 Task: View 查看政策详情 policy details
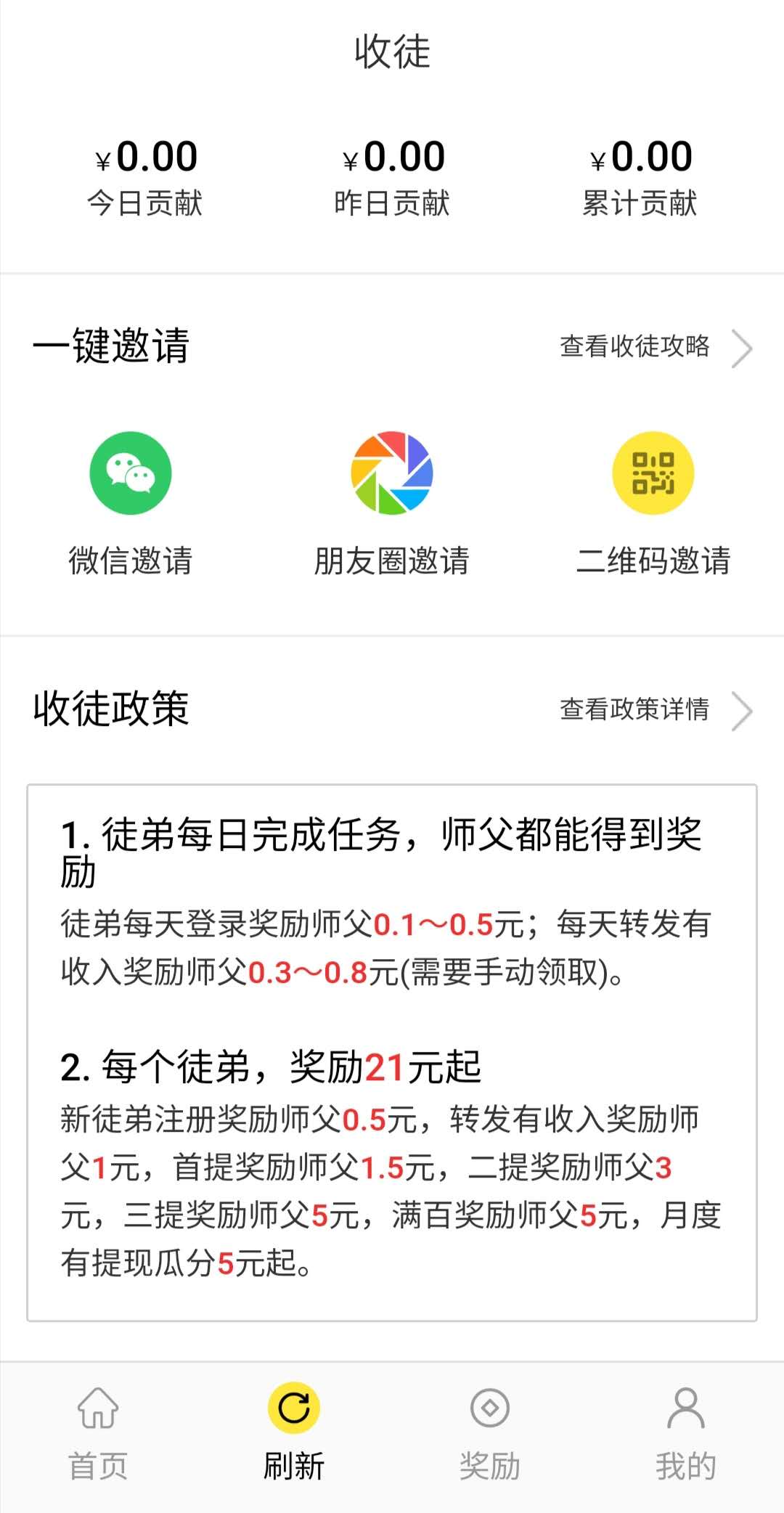tap(656, 710)
